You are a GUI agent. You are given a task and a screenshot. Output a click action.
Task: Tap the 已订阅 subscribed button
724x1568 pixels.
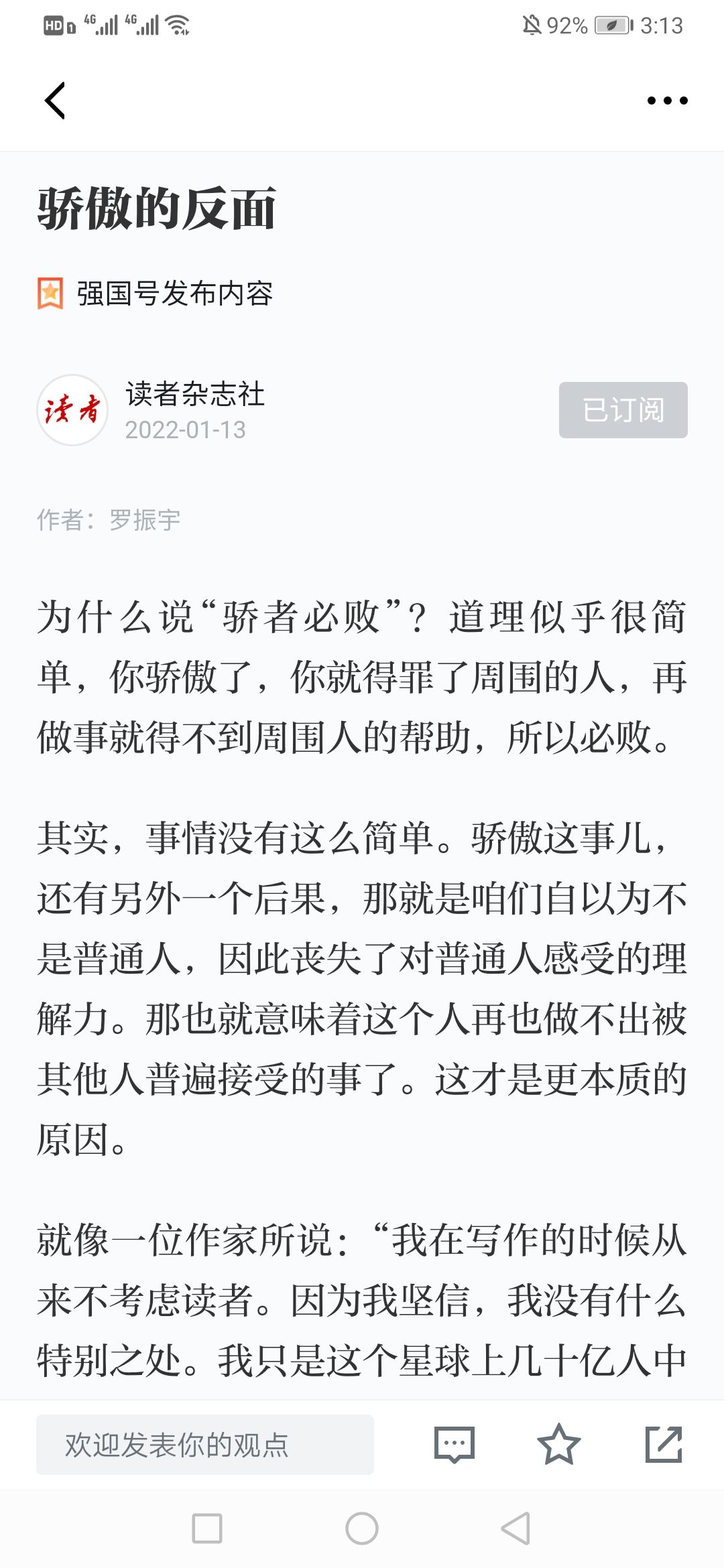pos(623,410)
